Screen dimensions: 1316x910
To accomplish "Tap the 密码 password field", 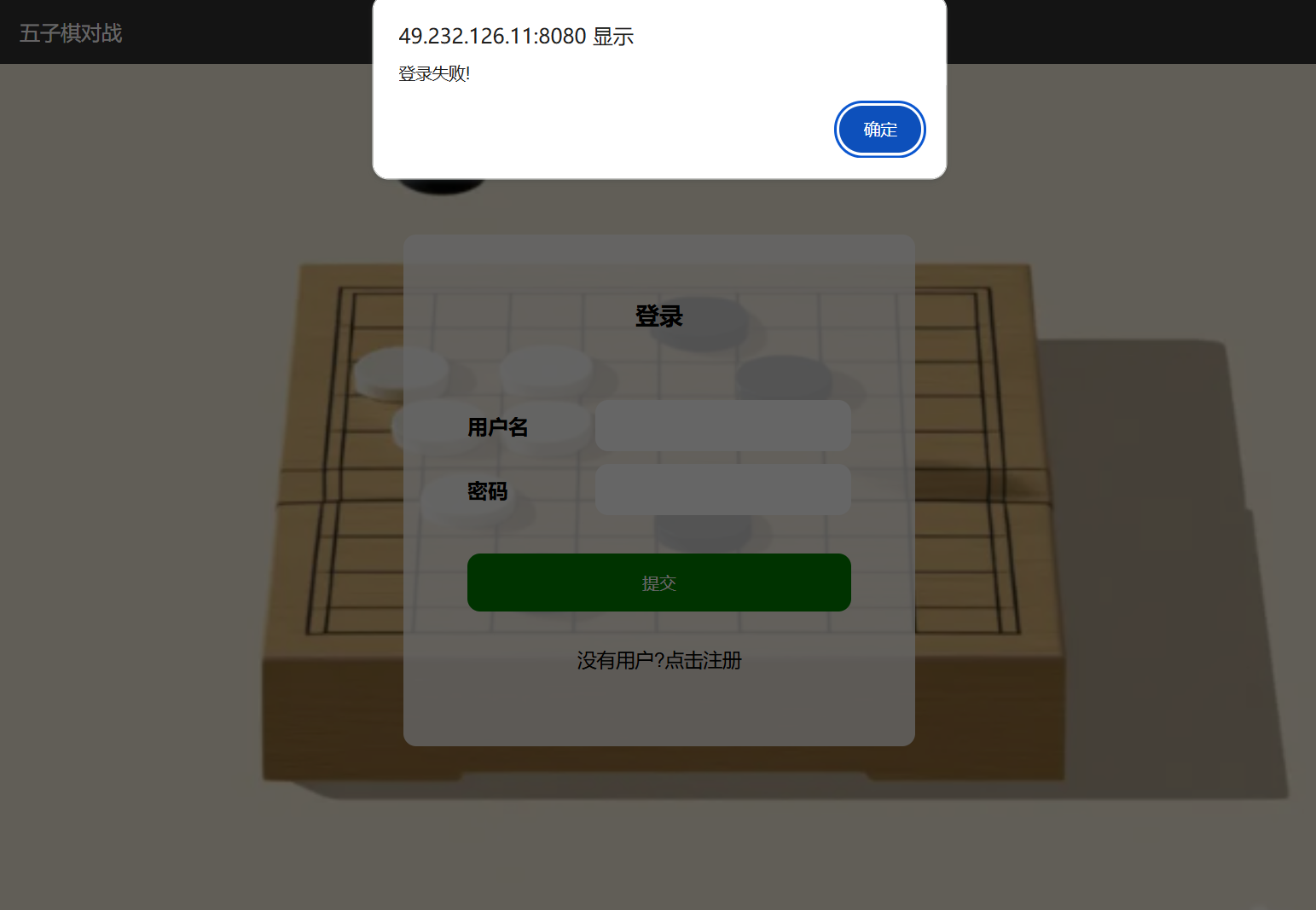I will [x=722, y=490].
